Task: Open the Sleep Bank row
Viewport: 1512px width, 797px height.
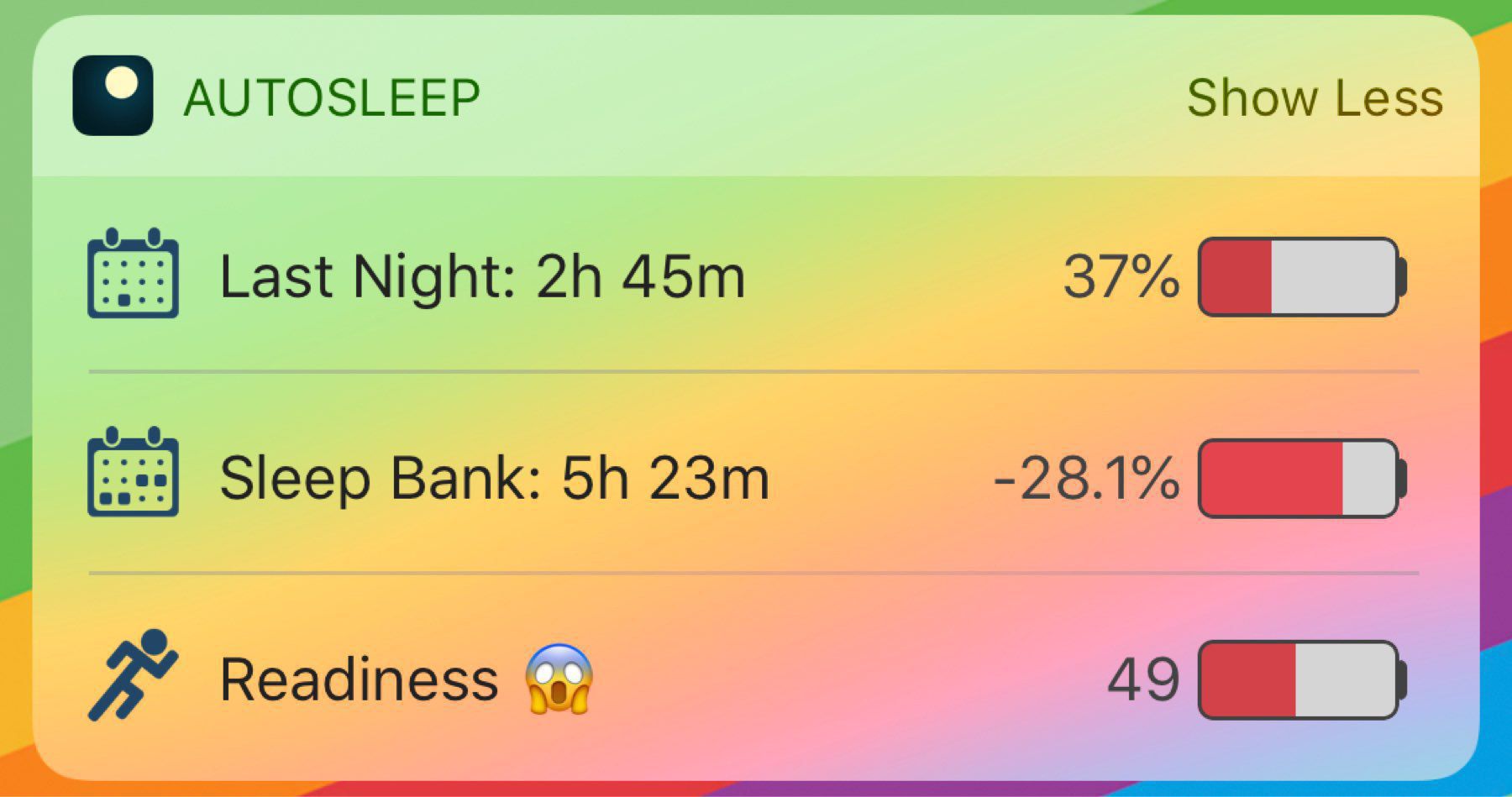Action: coord(494,478)
